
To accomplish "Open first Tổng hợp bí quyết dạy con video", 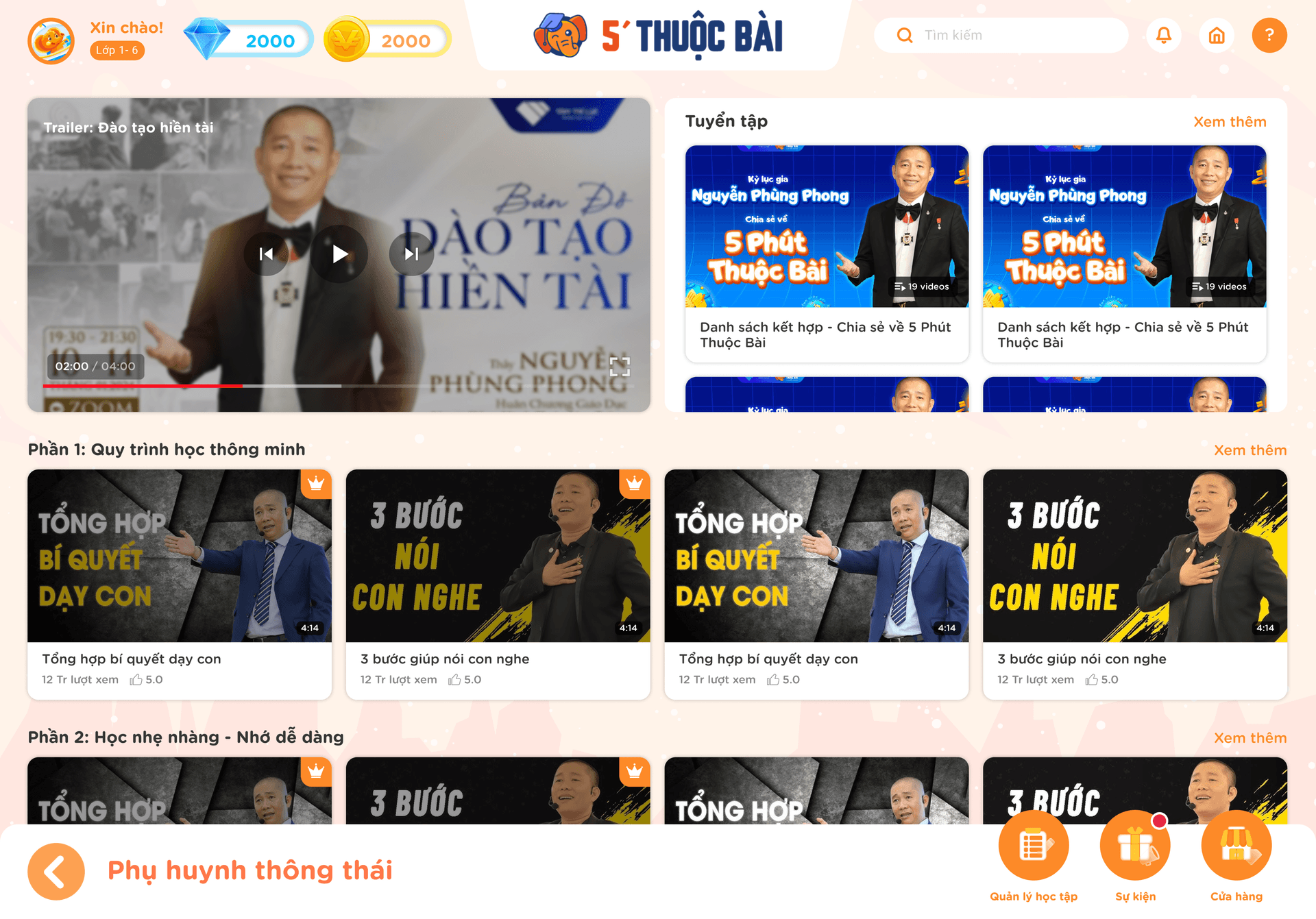I will click(180, 583).
